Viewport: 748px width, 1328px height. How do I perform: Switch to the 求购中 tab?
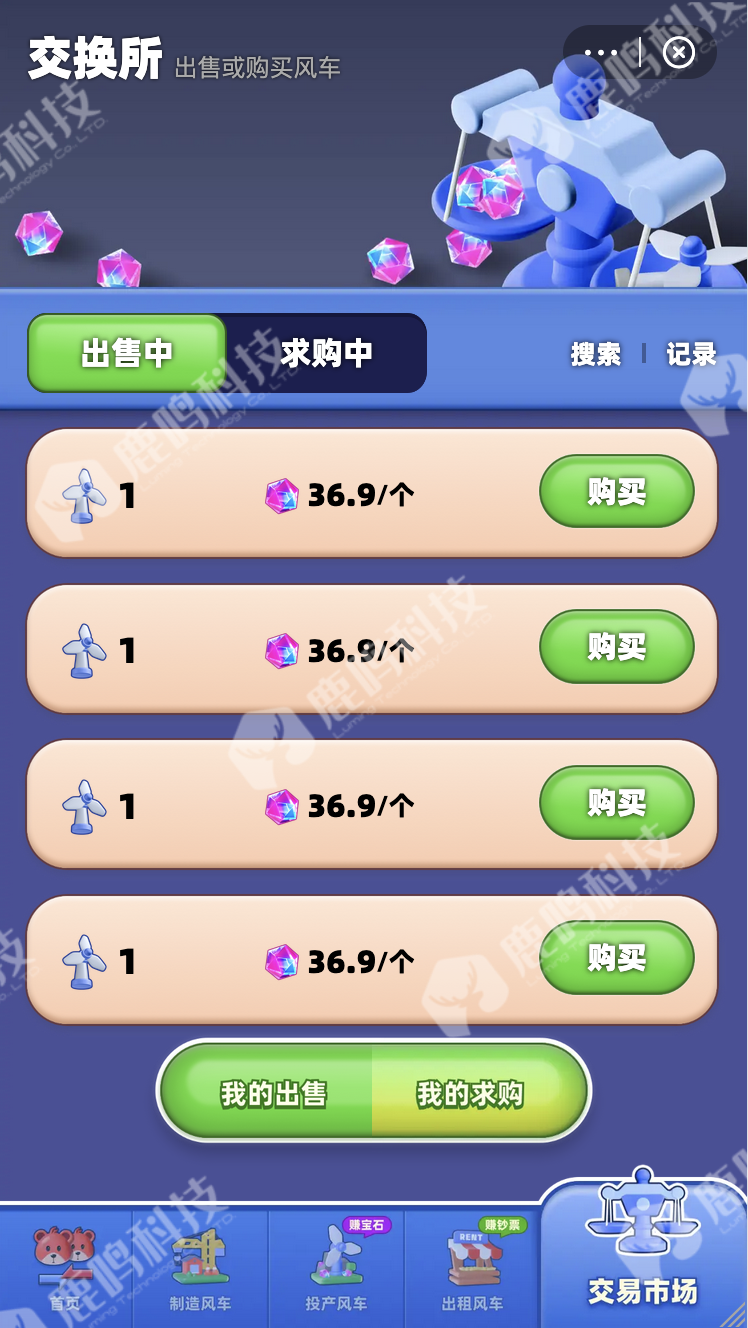[327, 353]
